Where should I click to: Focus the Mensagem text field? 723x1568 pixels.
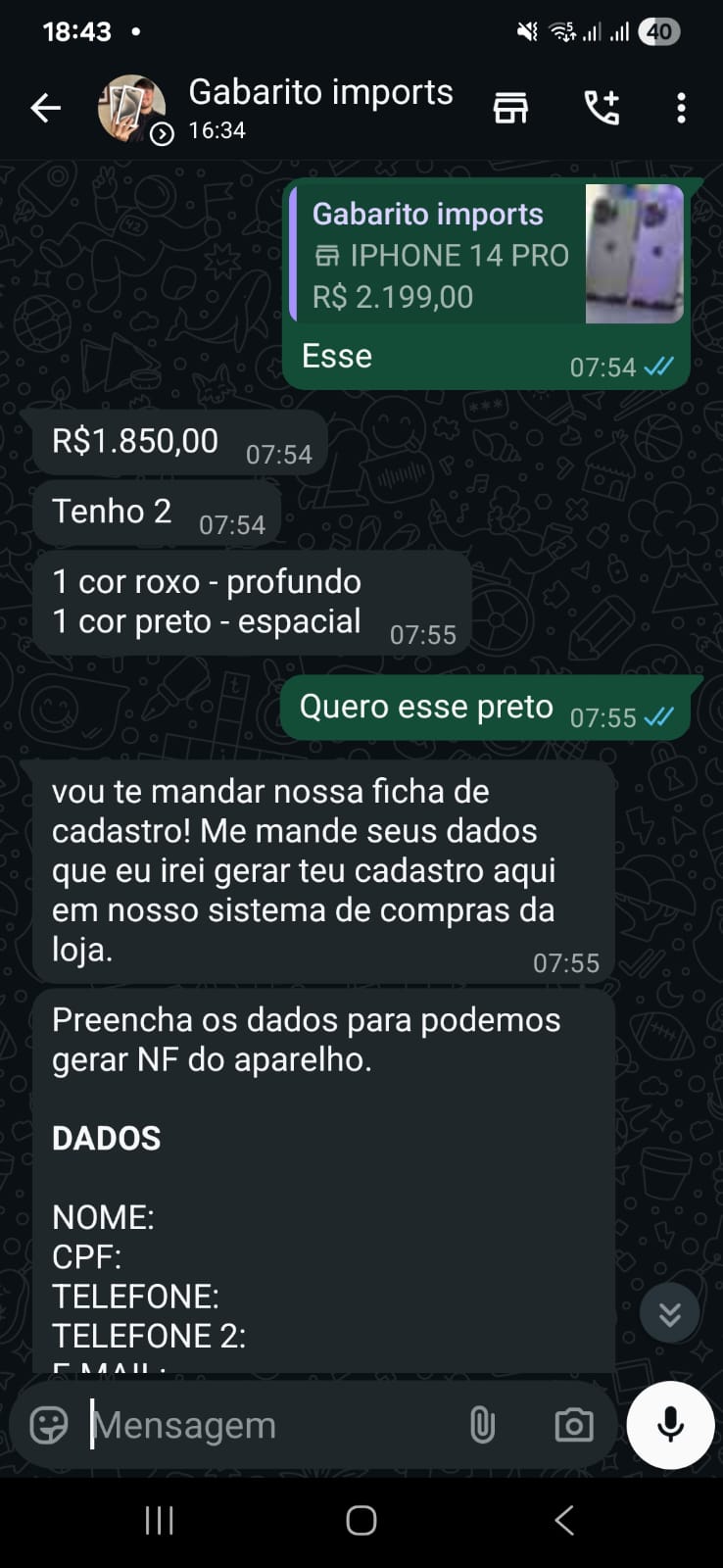point(265,1425)
